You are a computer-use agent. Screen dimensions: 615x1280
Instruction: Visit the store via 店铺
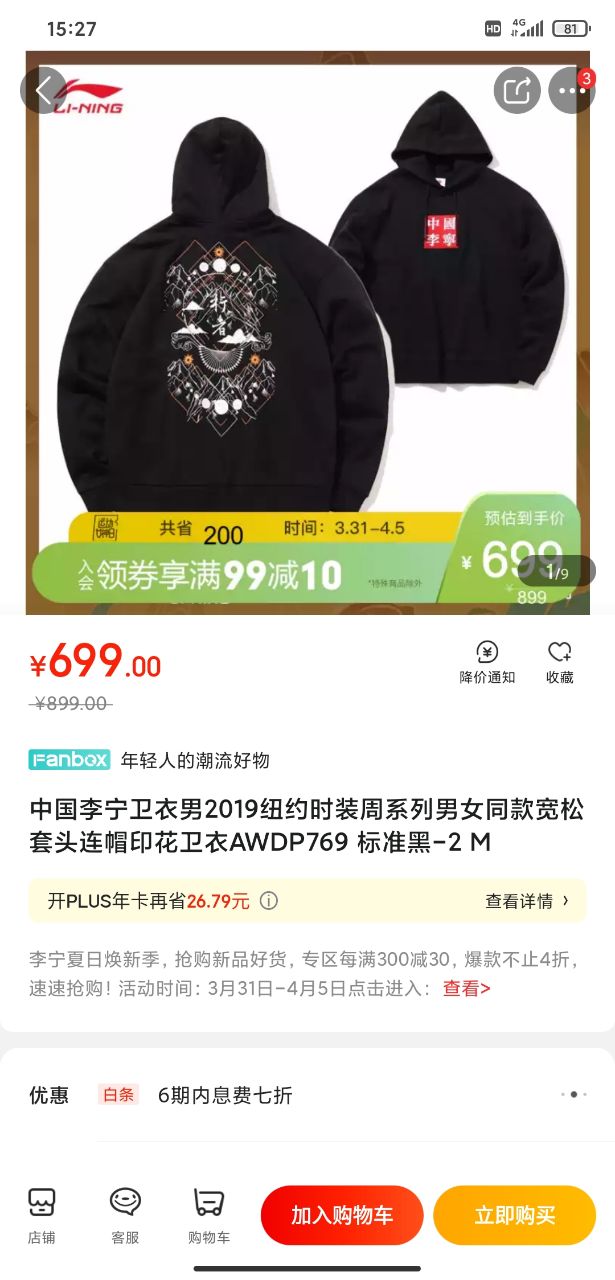pos(41,1214)
